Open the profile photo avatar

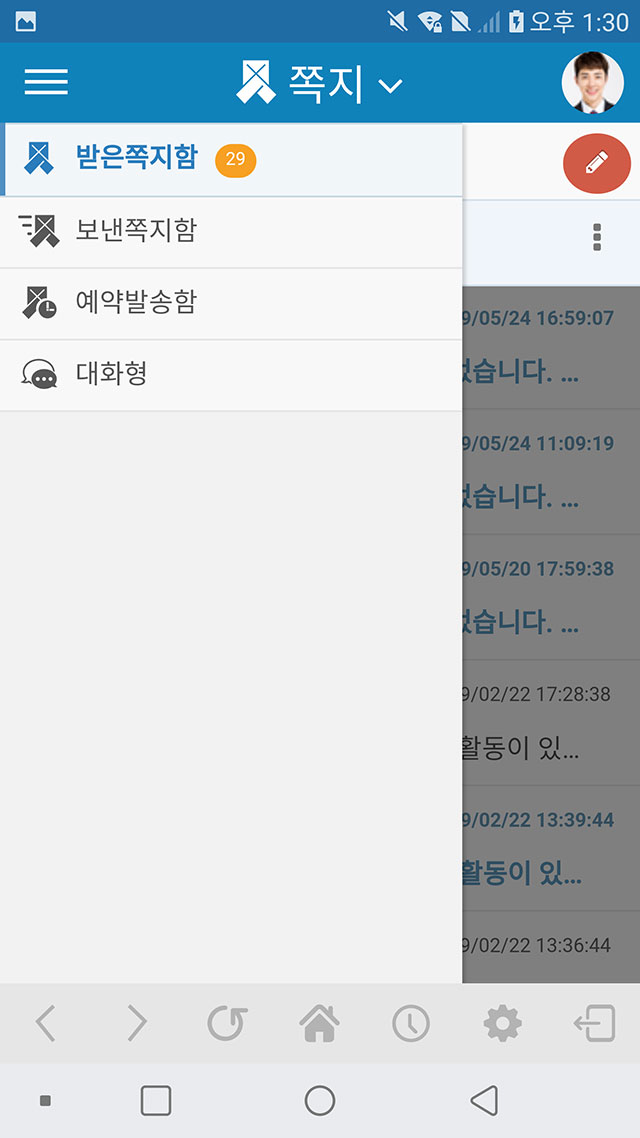click(598, 82)
